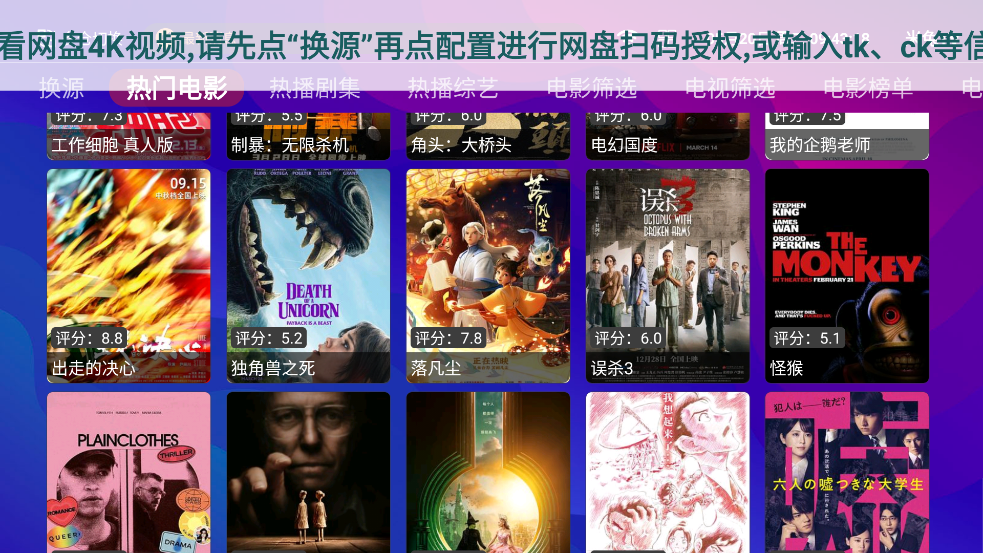Viewport: 983px width, 553px height.
Task: Go to the 电影筛选 tab
Action: pos(591,88)
